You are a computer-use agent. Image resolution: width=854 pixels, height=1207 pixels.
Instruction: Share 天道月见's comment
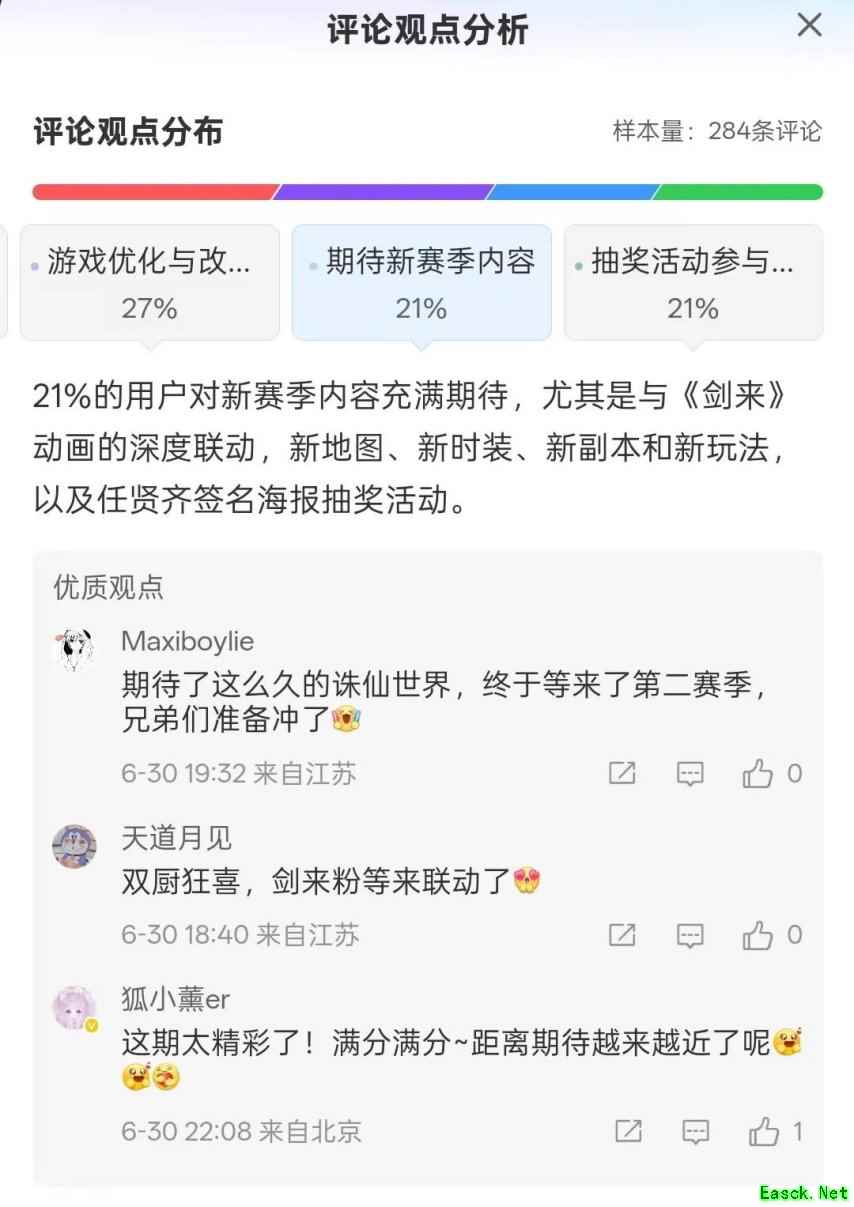[622, 935]
